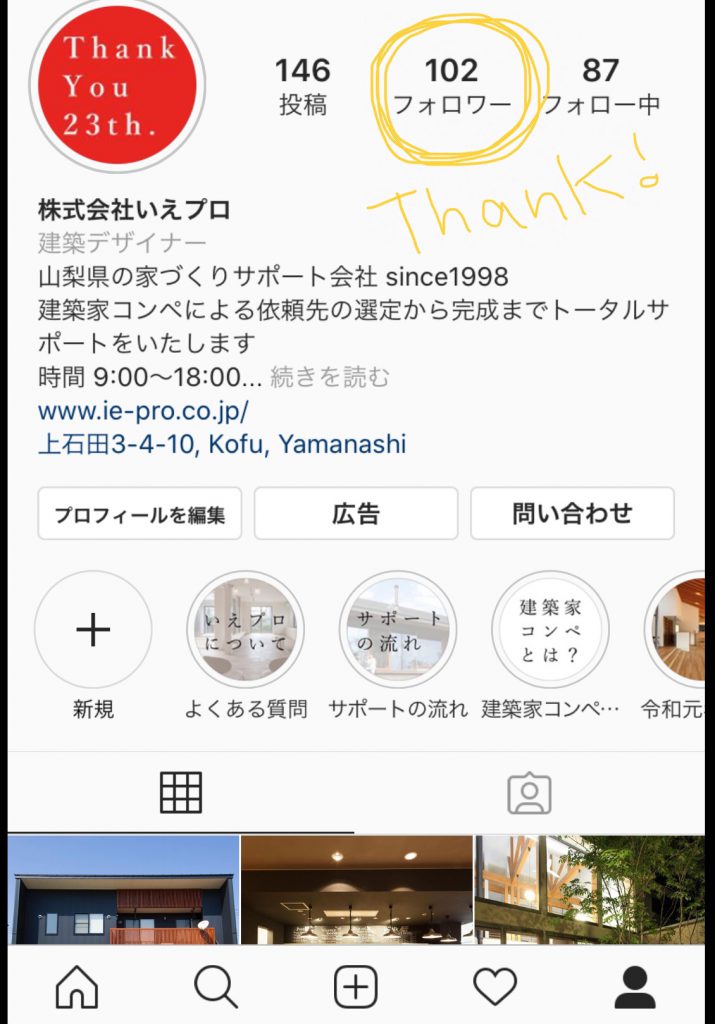Open the 上石田3-4-10, Kofu address link

pyautogui.click(x=222, y=444)
